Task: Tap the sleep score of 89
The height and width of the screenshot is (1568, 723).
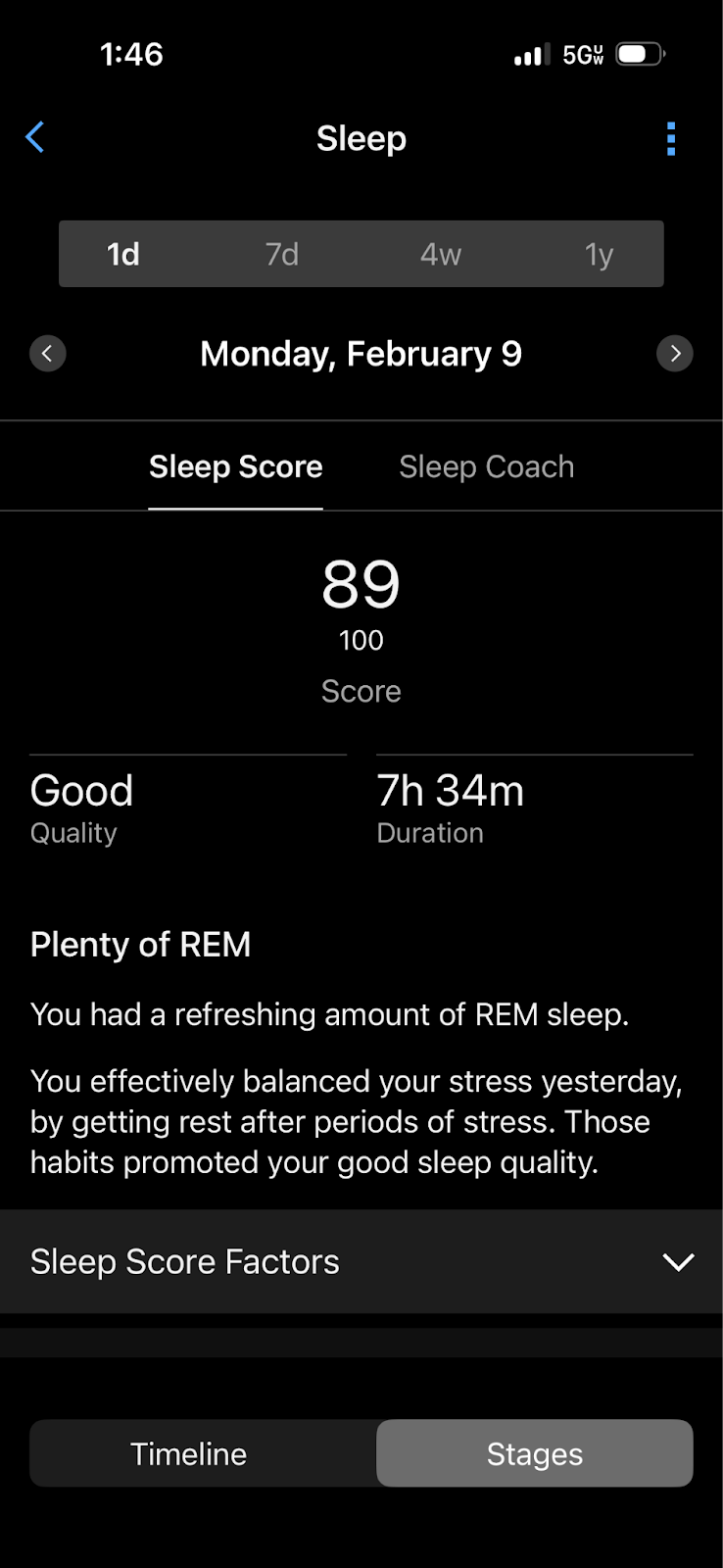Action: [x=361, y=584]
